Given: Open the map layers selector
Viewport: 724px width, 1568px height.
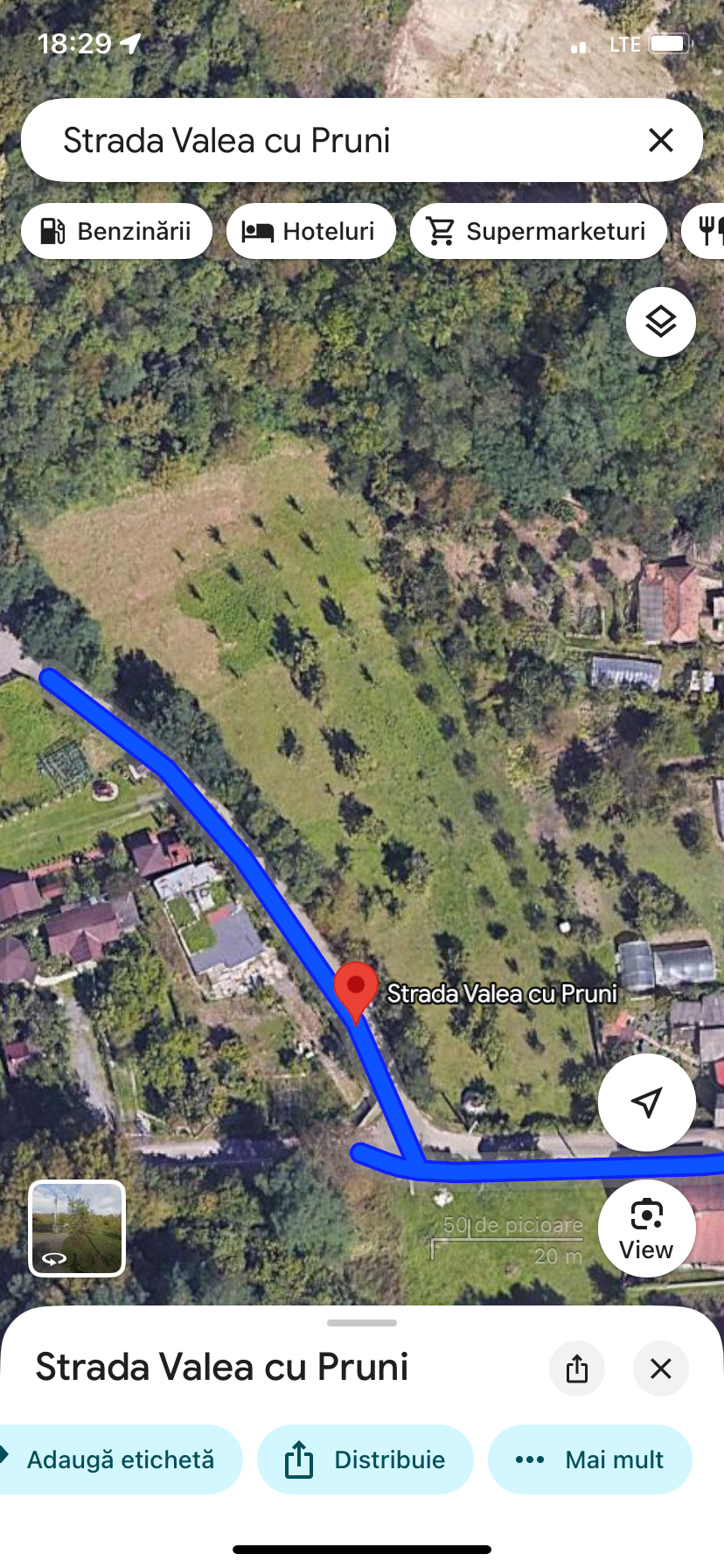Looking at the screenshot, I should [661, 322].
